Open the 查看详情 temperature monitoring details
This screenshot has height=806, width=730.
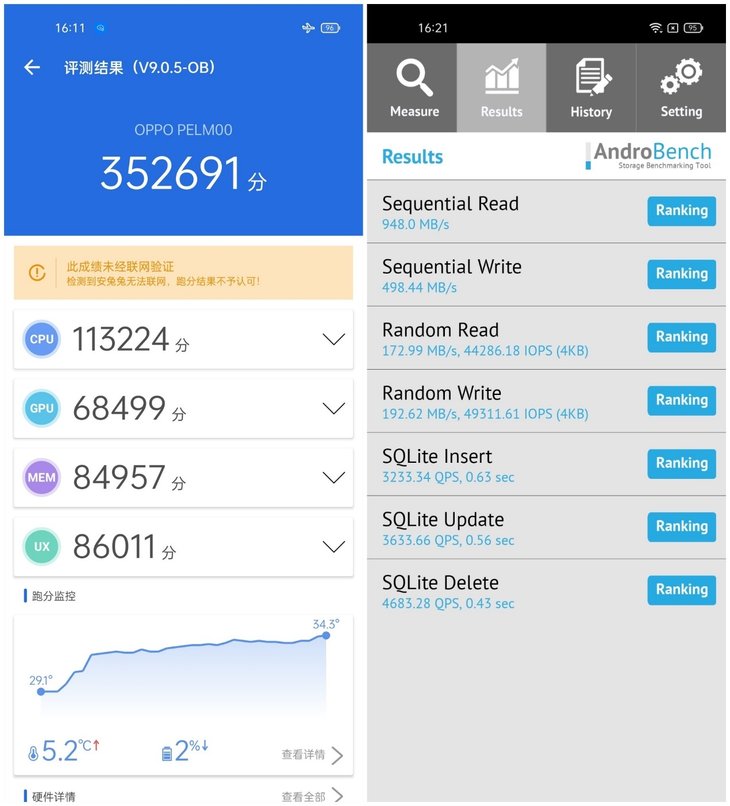pyautogui.click(x=312, y=755)
